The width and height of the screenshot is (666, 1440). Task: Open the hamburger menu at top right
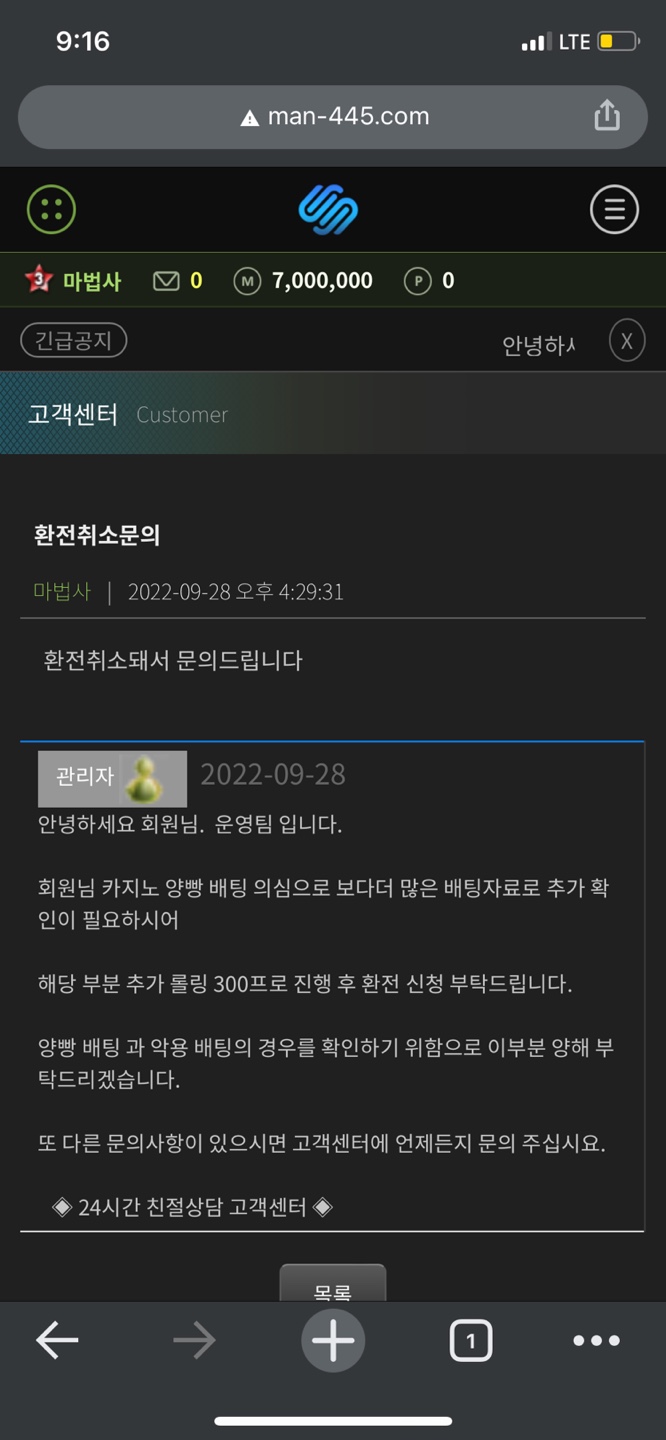[x=614, y=209]
